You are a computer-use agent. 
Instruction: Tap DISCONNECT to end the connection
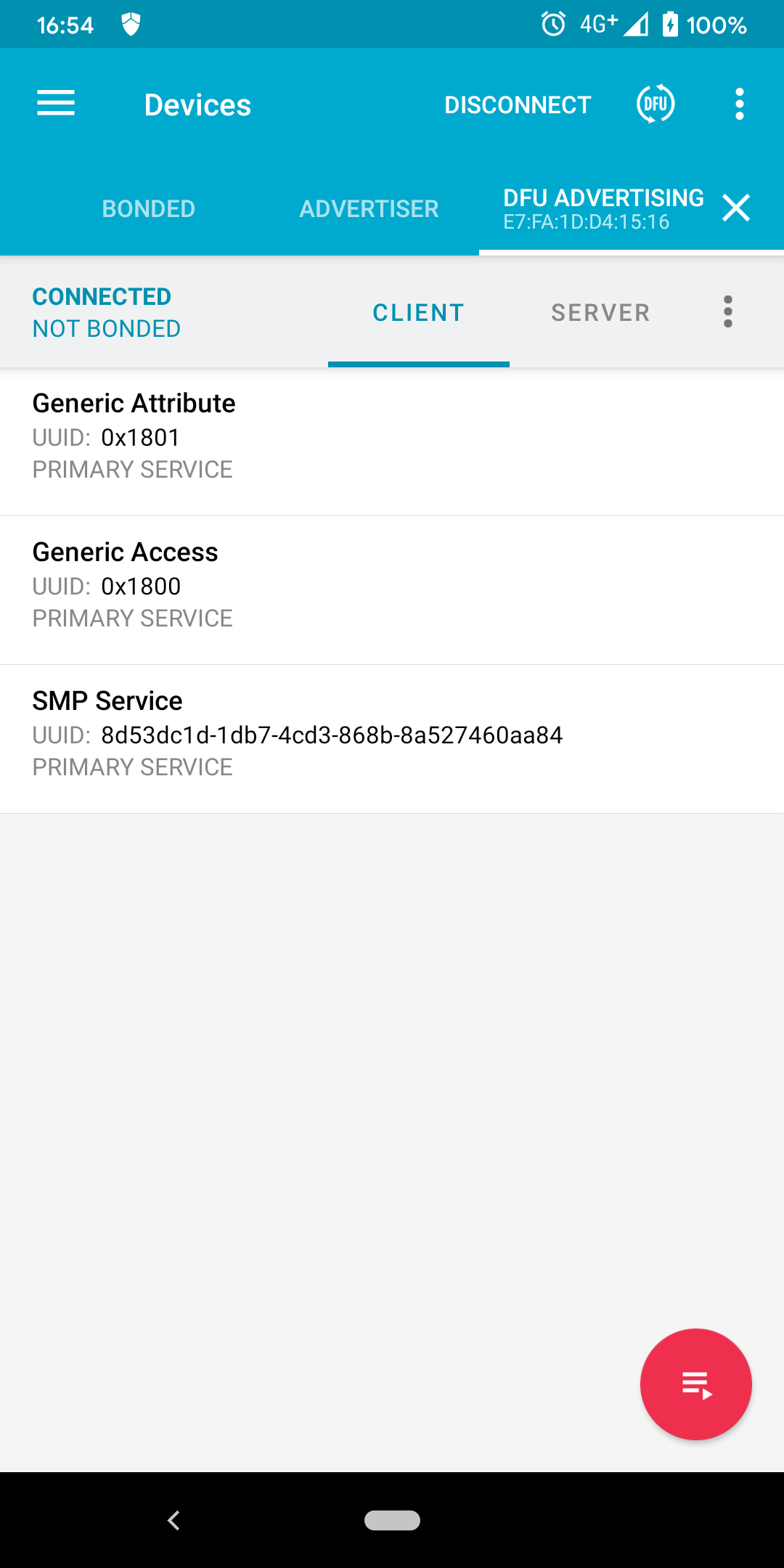(518, 103)
